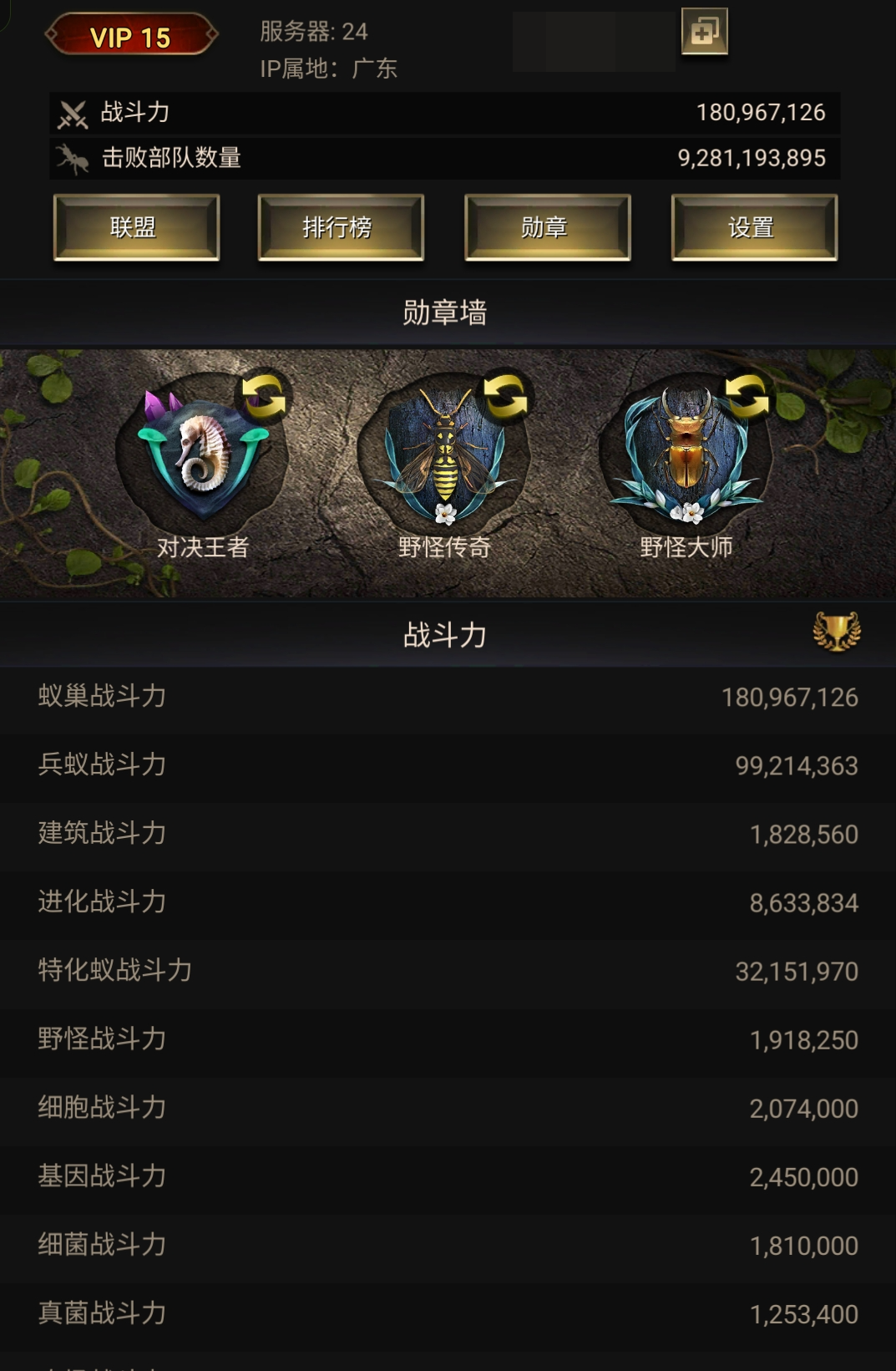Open the 联盟 alliance button
Image resolution: width=896 pixels, height=1371 pixels.
pos(136,227)
